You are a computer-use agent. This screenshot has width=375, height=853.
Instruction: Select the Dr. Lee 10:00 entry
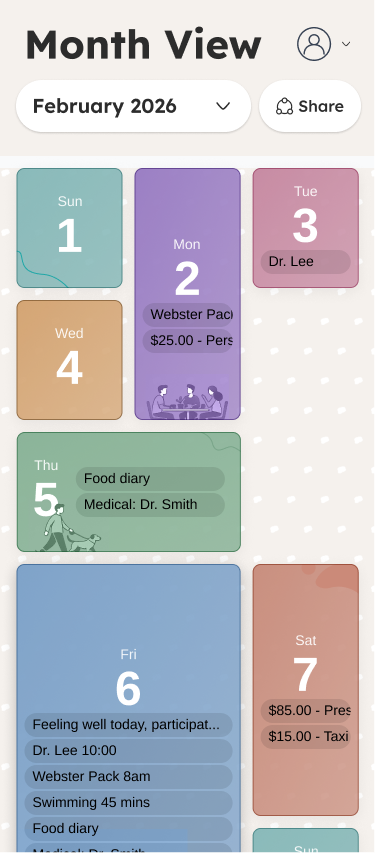click(x=128, y=751)
